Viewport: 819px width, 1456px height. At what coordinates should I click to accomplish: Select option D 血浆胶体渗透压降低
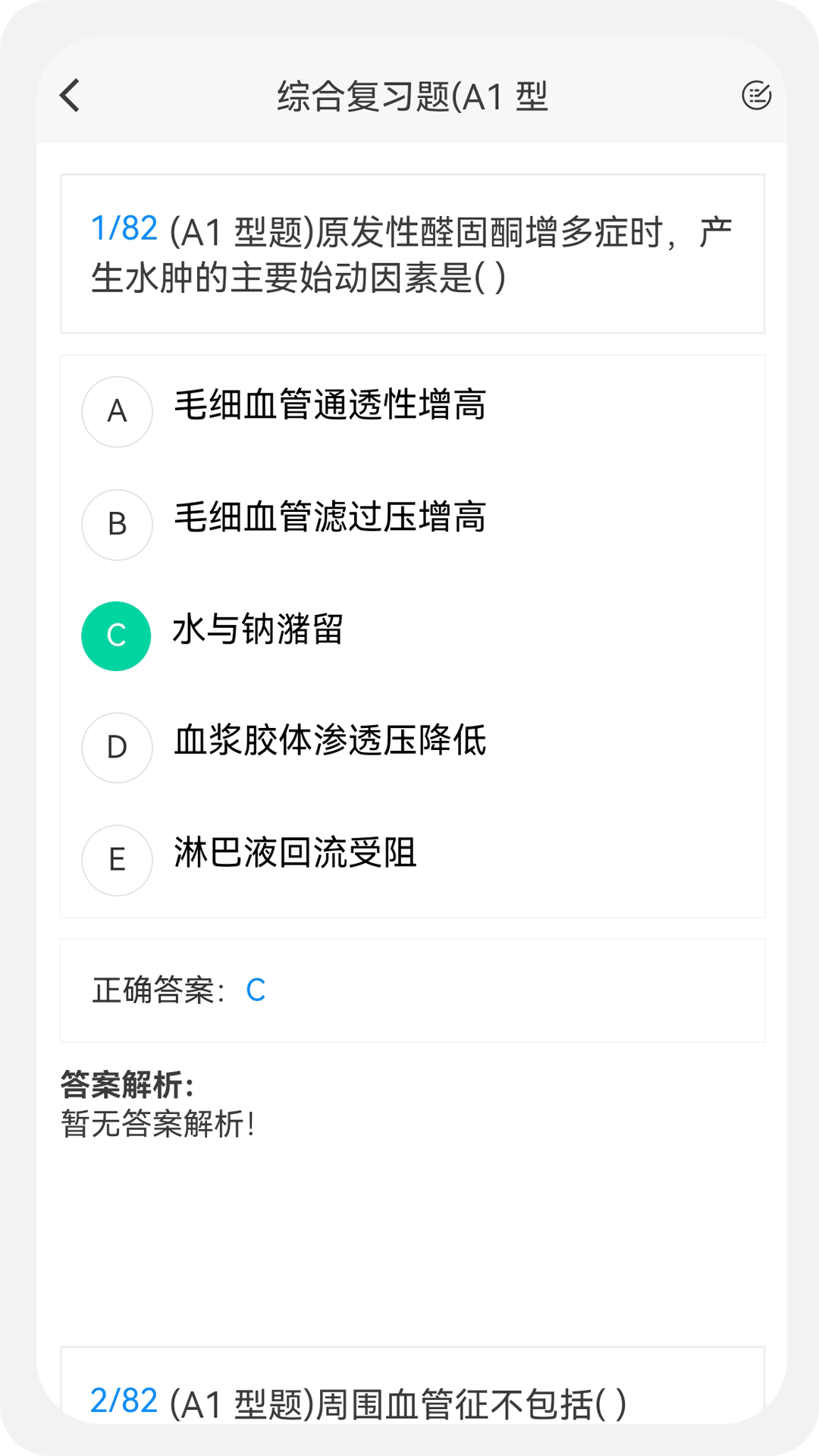pyautogui.click(x=331, y=745)
